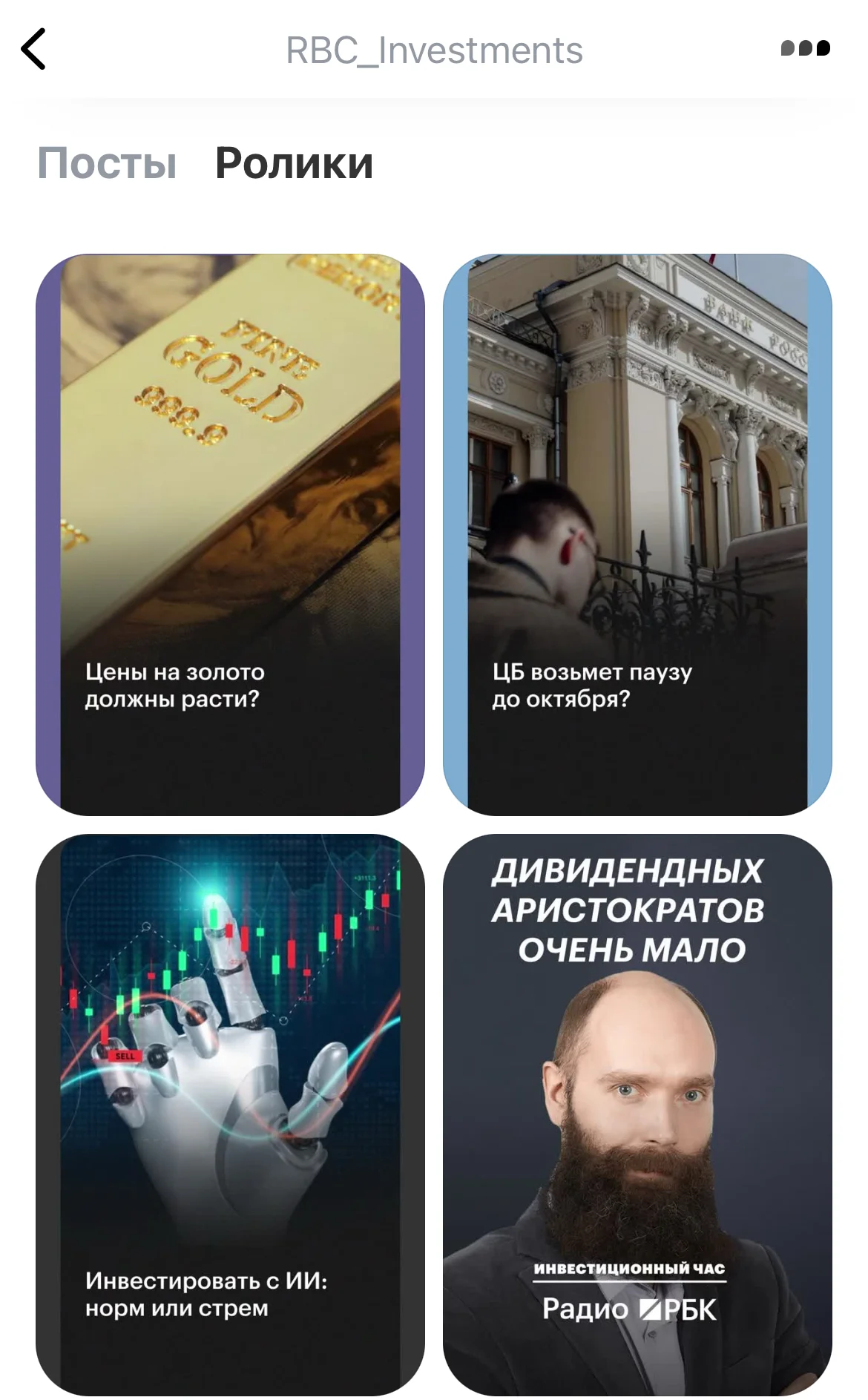Go back using the arrow icon
The image size is (868, 1400).
click(x=33, y=49)
